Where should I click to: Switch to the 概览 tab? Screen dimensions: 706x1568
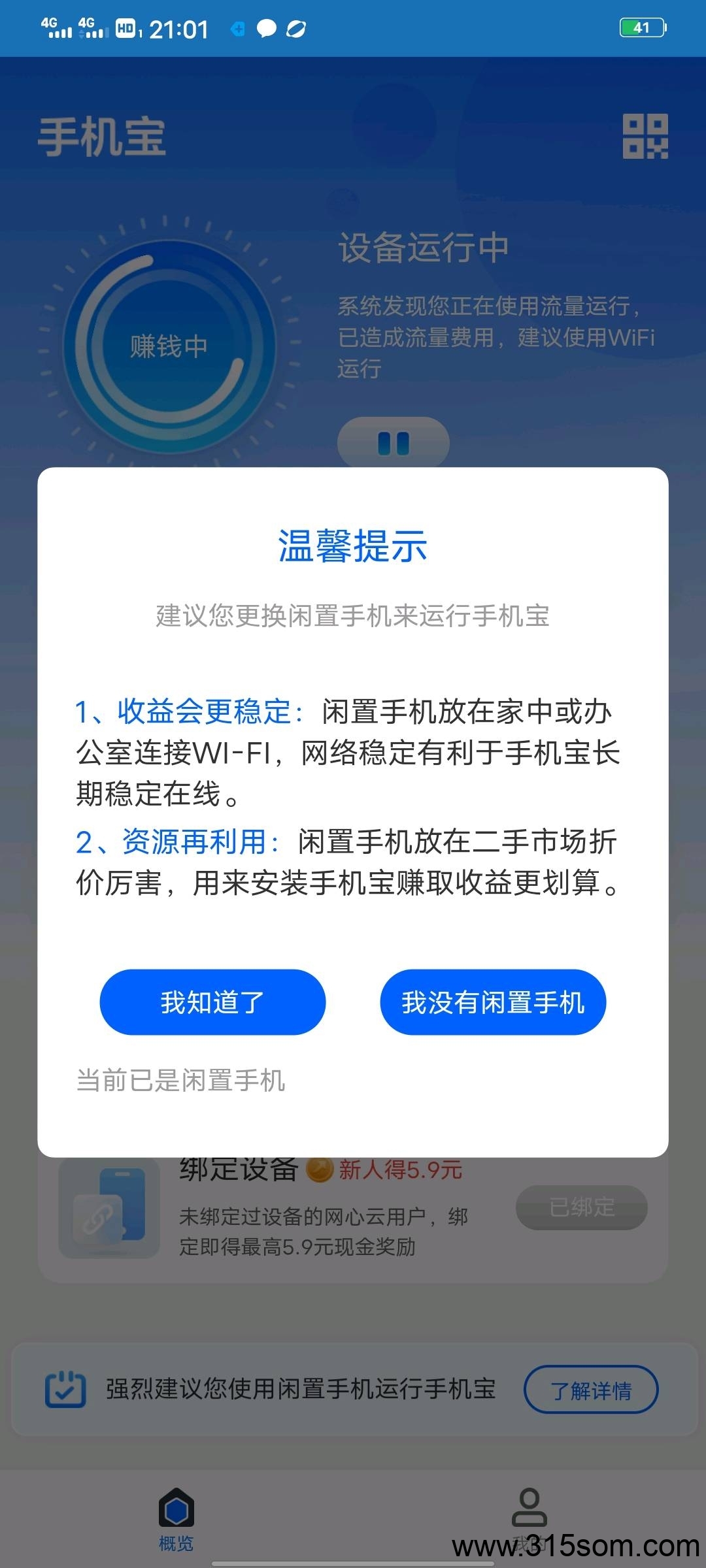(176, 1519)
